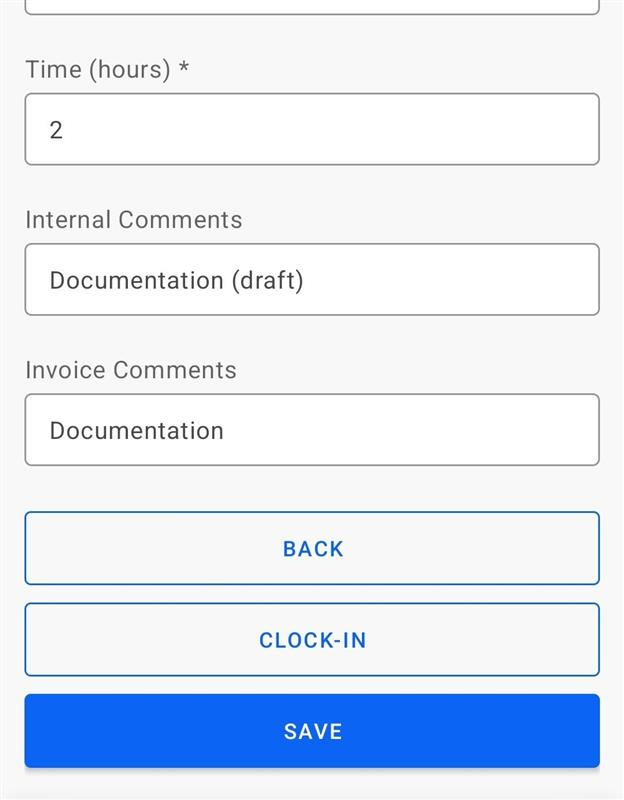Edit the Time (hours) field
624x800 pixels.
tap(312, 129)
